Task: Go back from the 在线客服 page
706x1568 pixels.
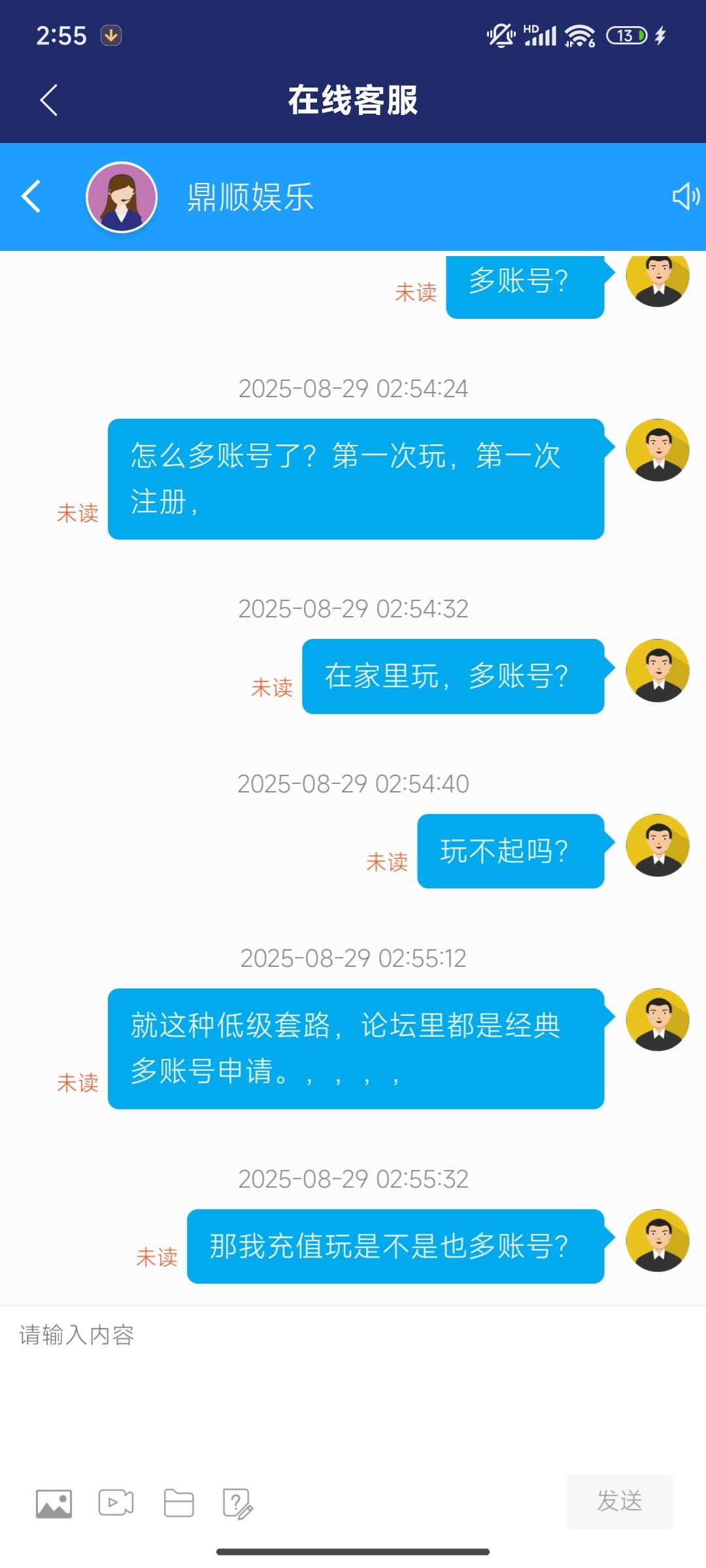Action: 49,100
